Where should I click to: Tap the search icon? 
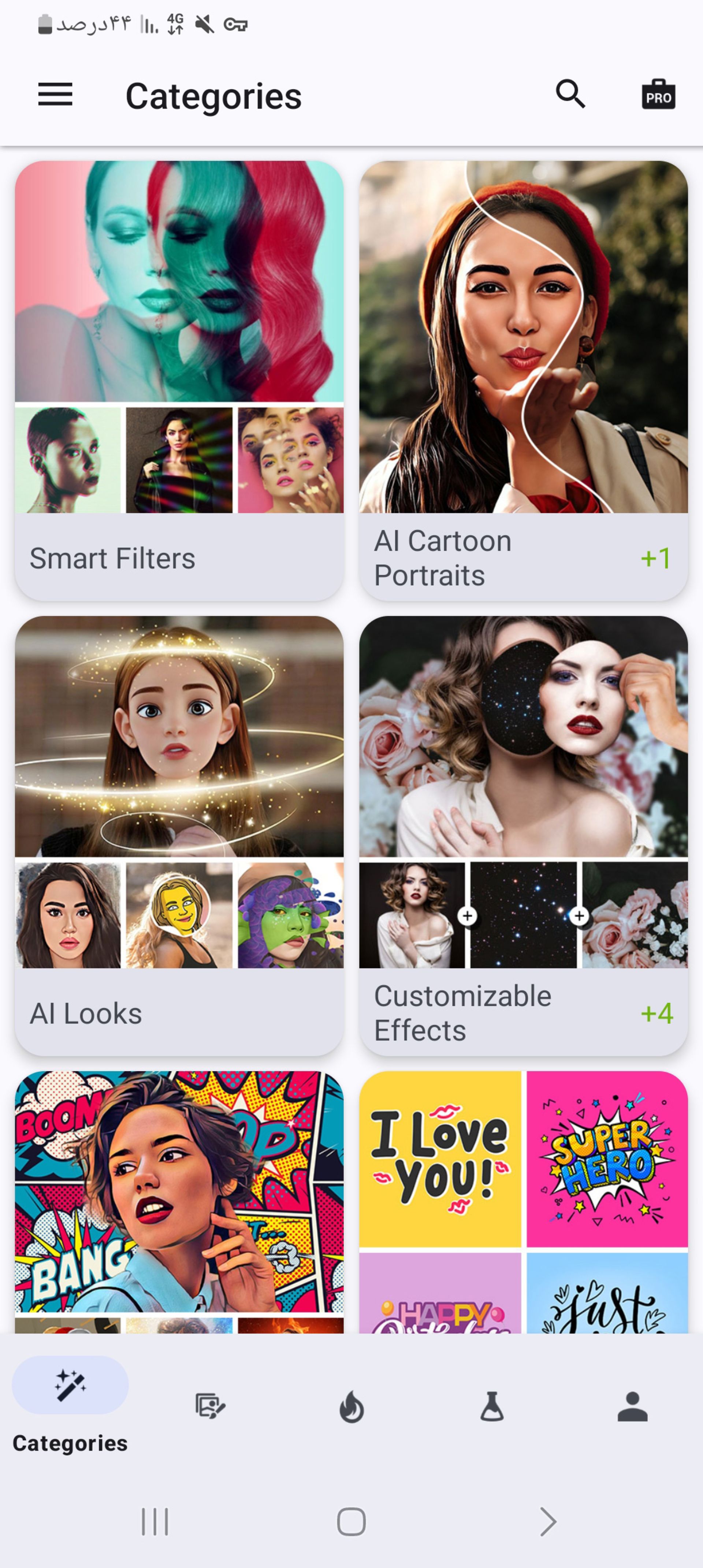click(570, 95)
